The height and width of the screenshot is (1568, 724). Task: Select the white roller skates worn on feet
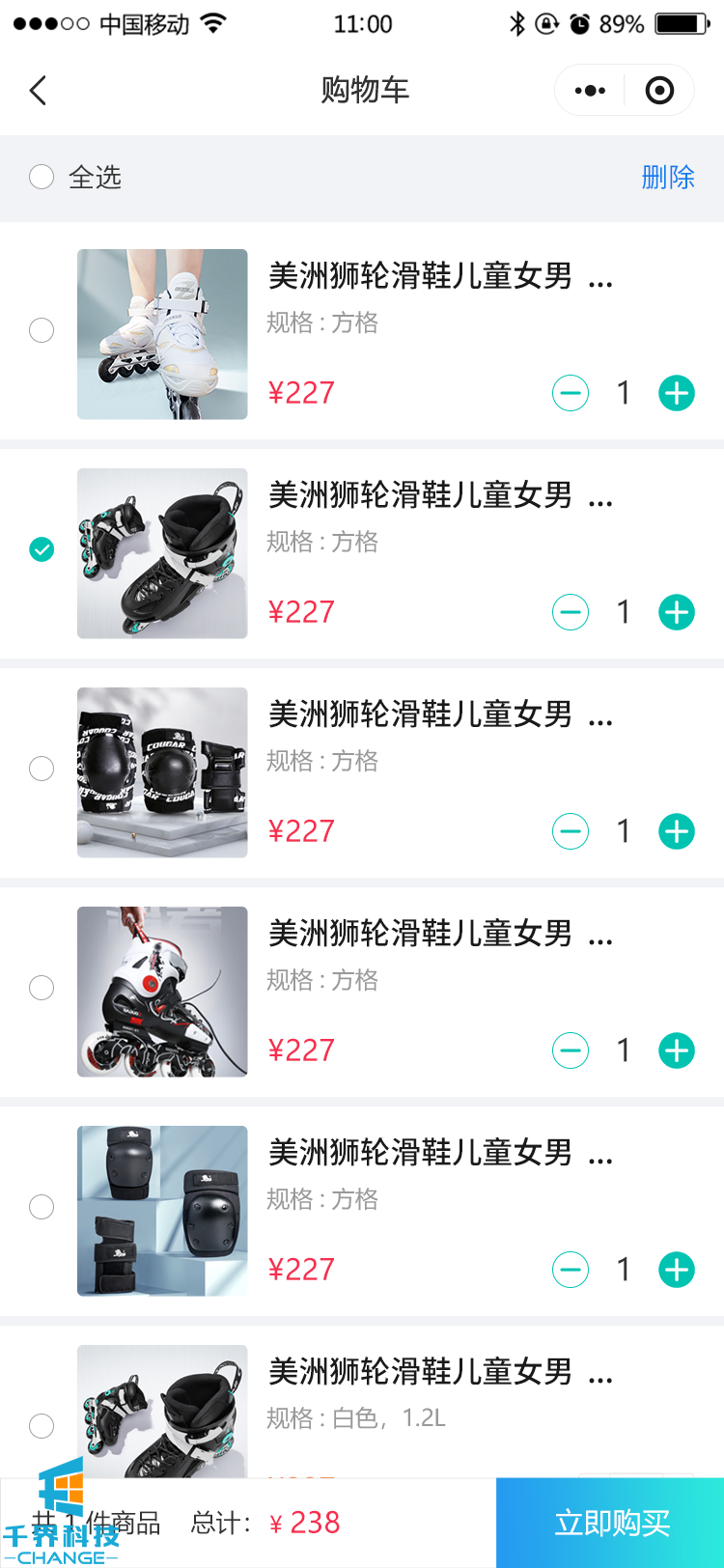pos(42,330)
